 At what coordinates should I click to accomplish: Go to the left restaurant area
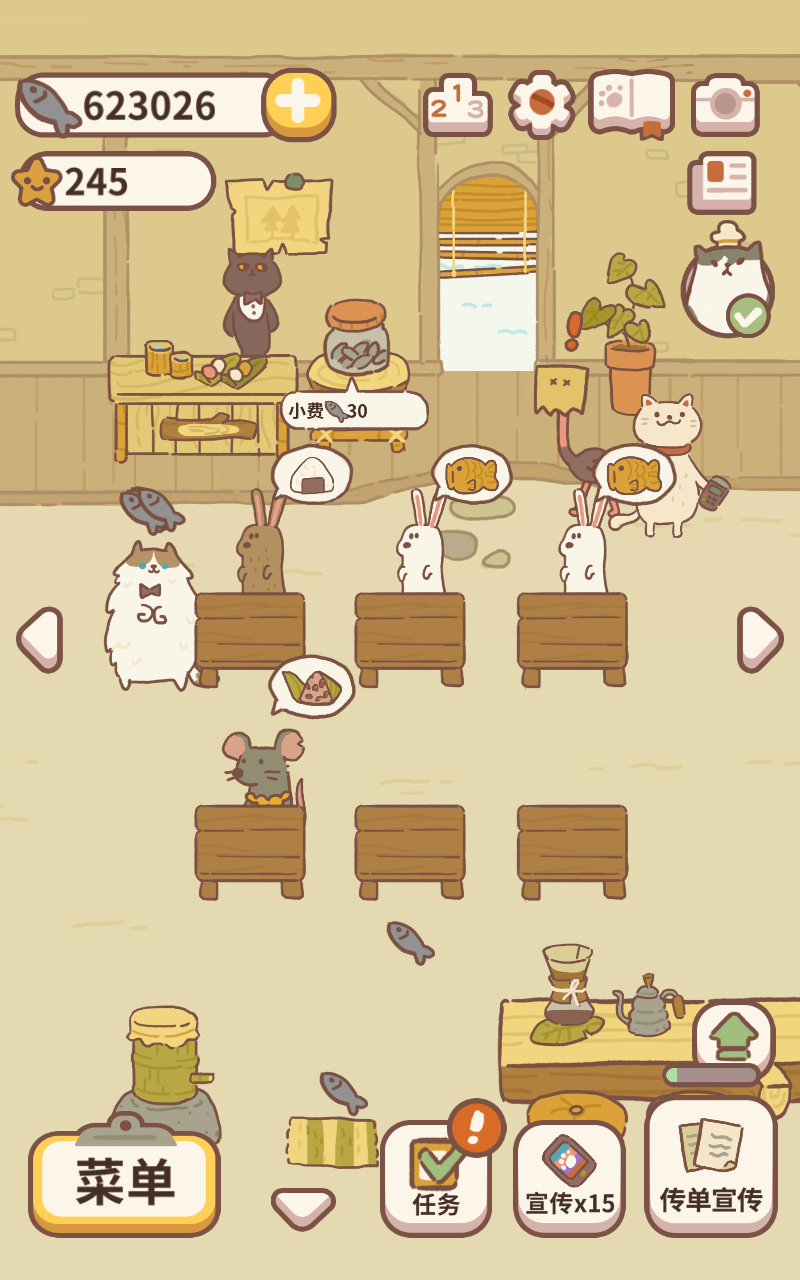[x=40, y=638]
